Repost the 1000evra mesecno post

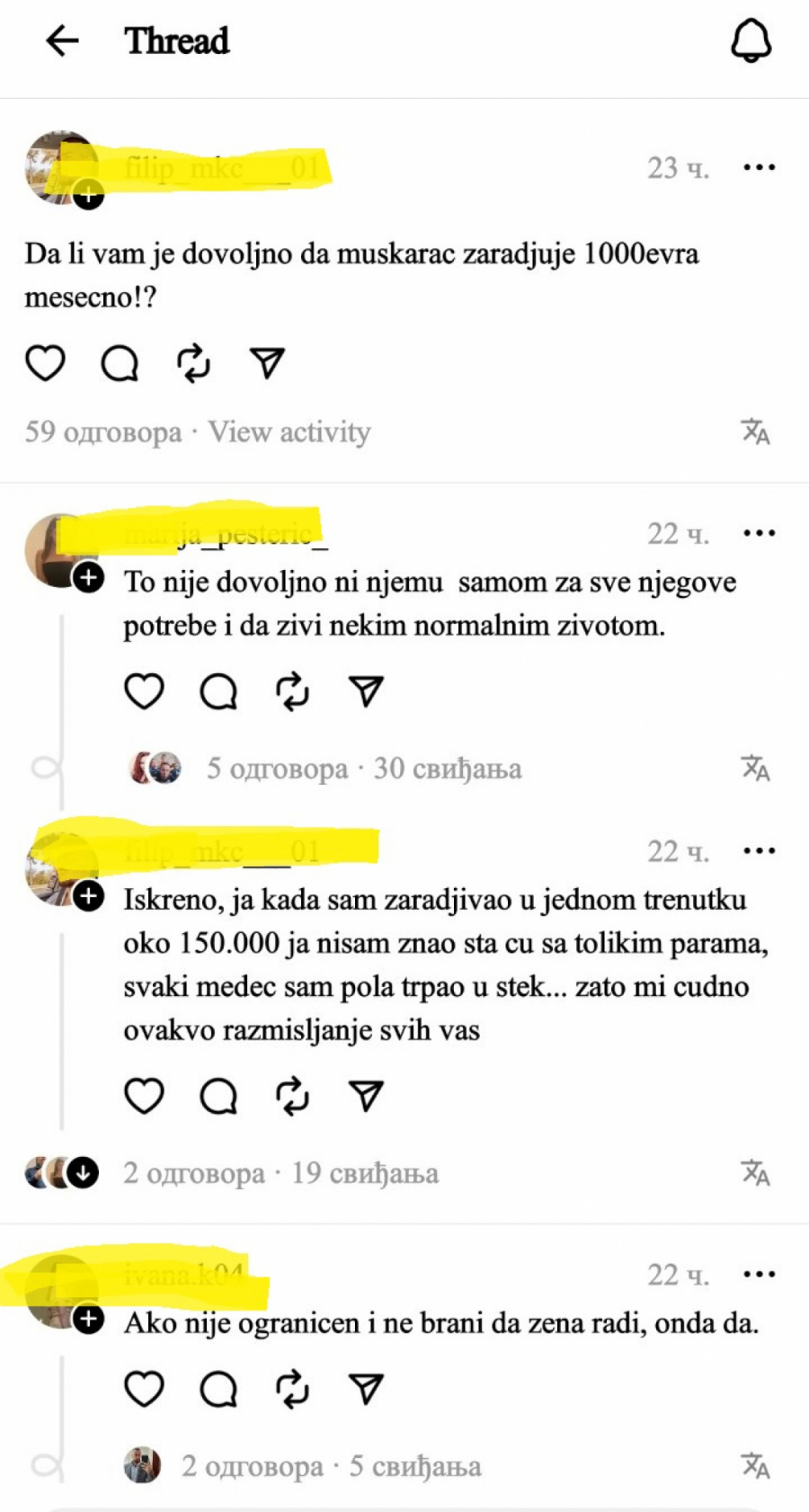193,363
